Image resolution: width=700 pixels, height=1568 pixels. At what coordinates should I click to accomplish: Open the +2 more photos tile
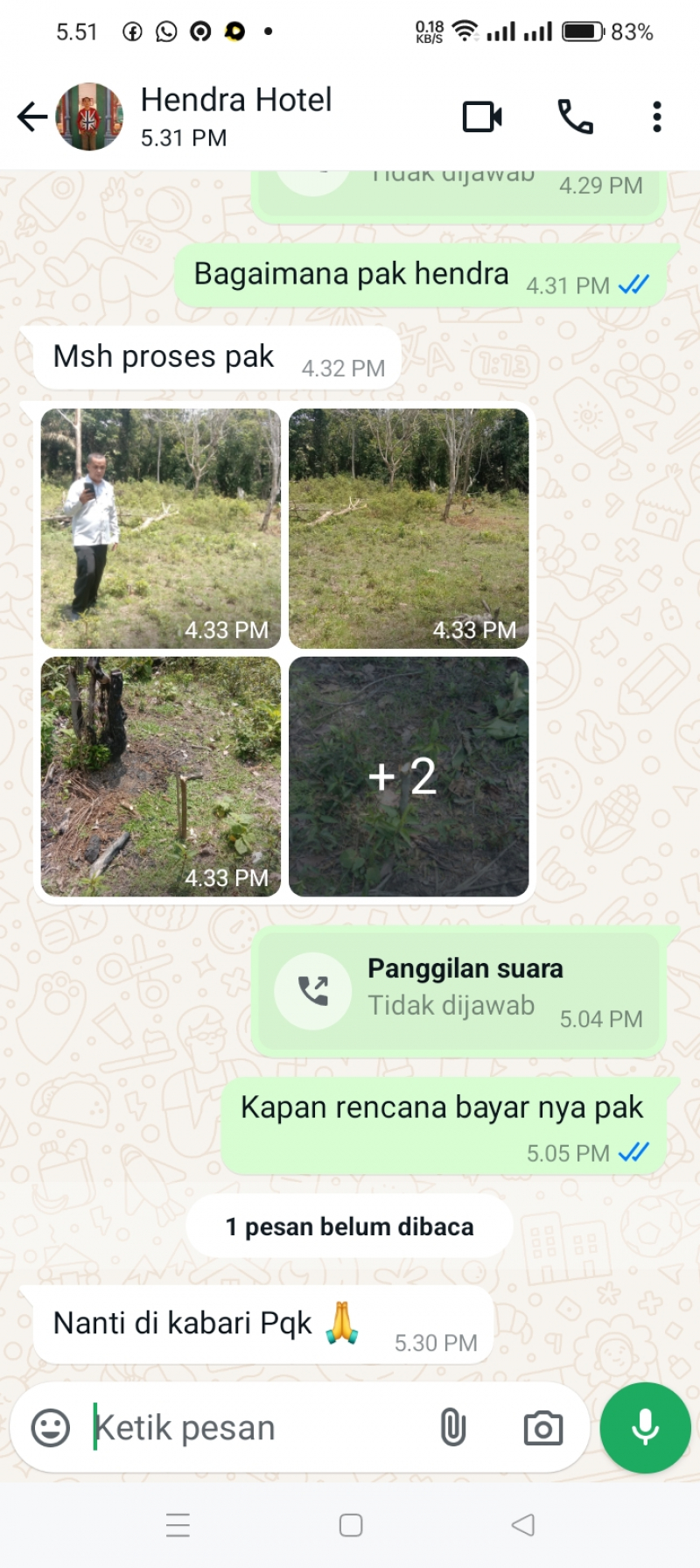coord(409,777)
